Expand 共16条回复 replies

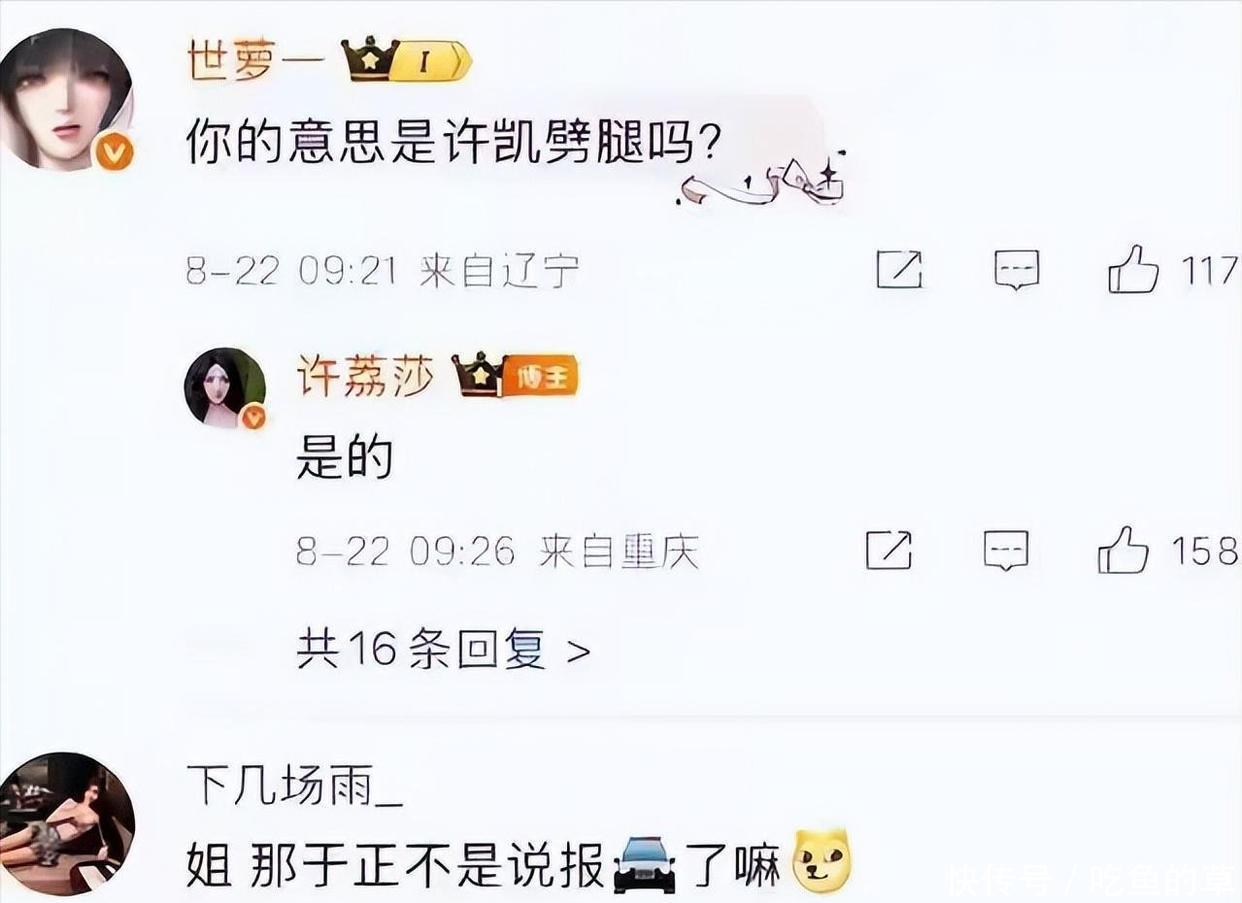(442, 652)
